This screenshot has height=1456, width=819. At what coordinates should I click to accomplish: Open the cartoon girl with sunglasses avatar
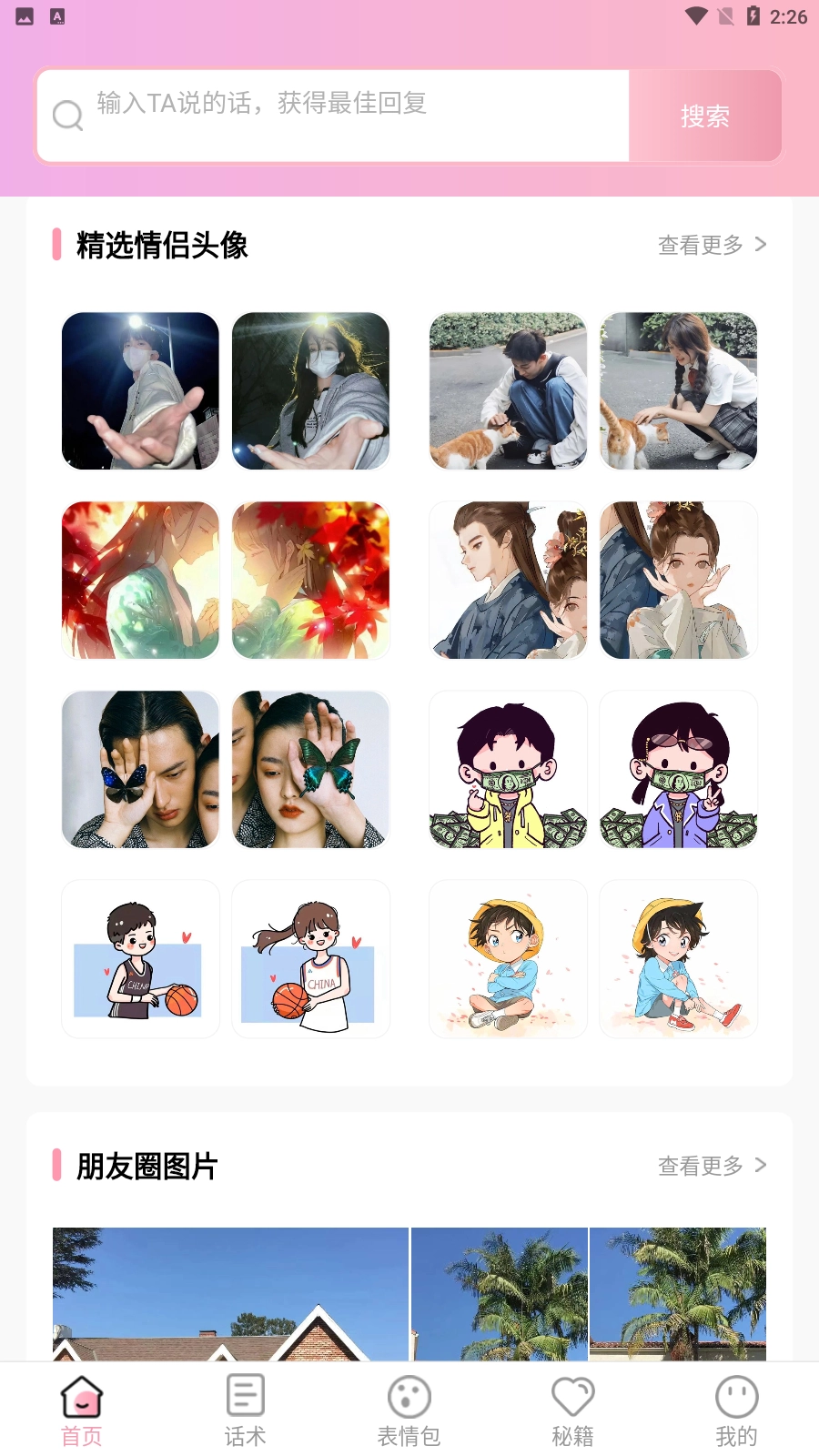click(679, 770)
